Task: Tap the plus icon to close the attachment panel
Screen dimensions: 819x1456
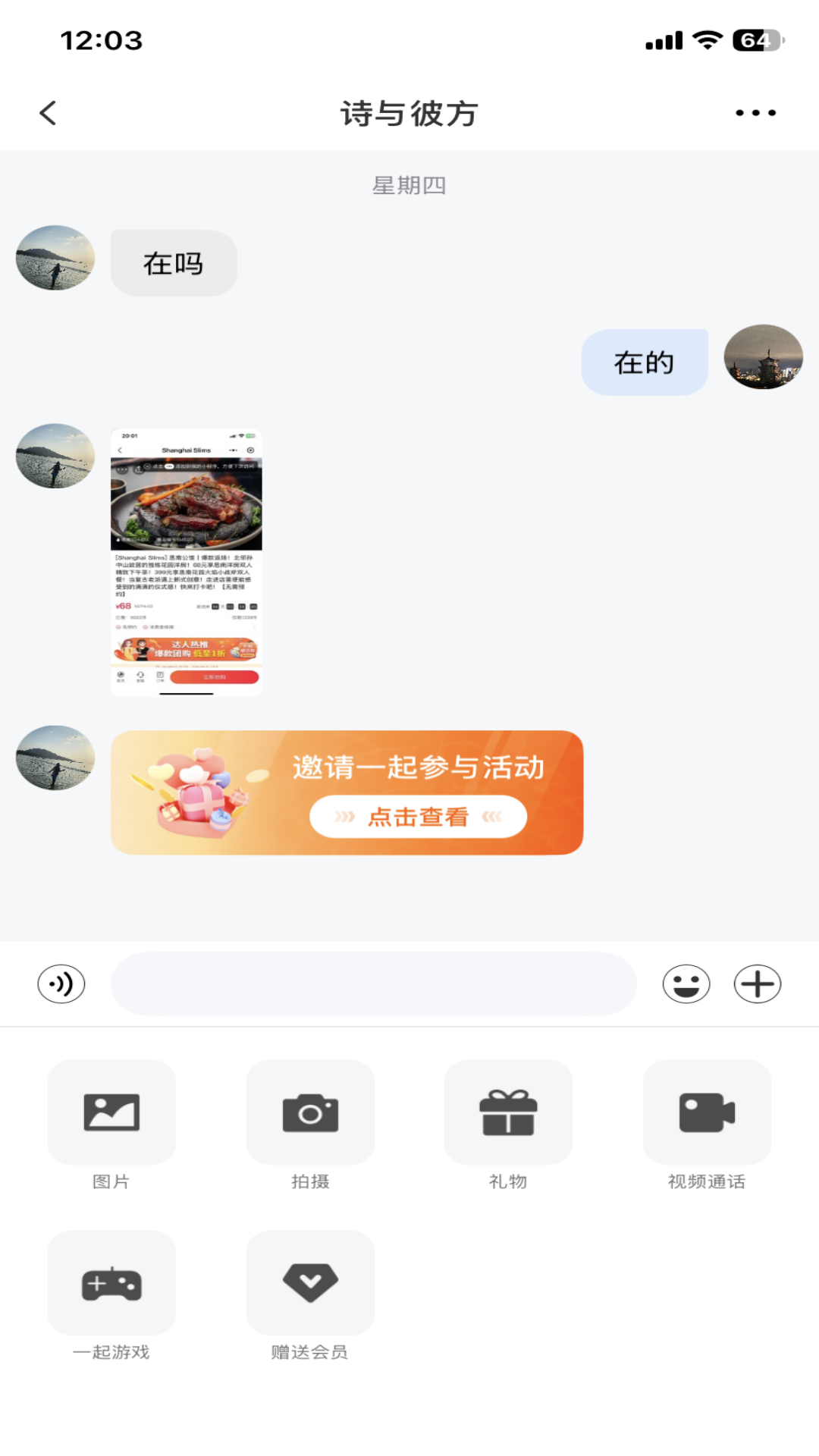Action: (757, 983)
